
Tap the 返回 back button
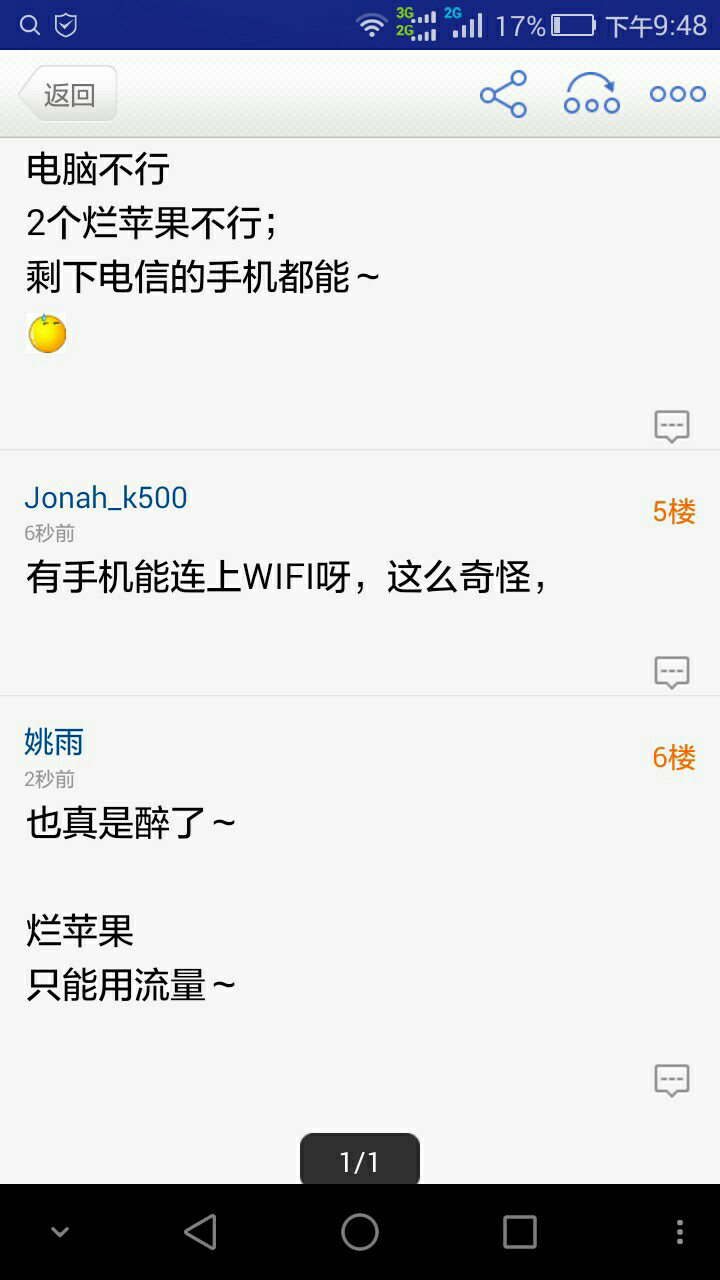coord(68,94)
